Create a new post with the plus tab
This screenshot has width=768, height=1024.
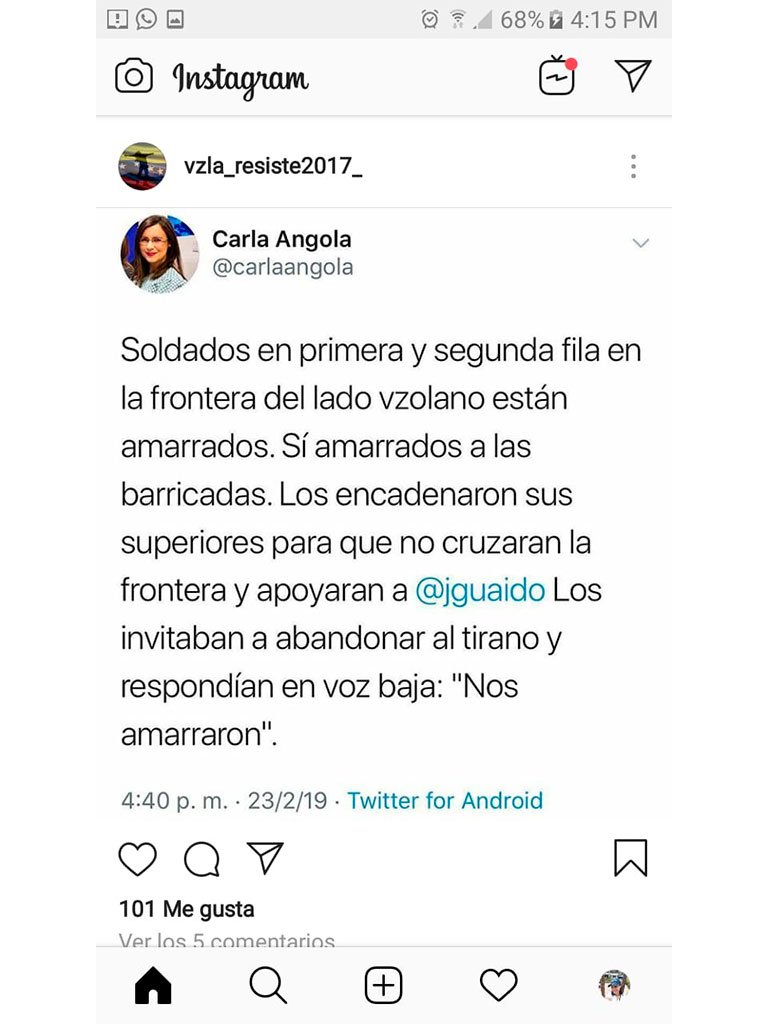click(383, 987)
